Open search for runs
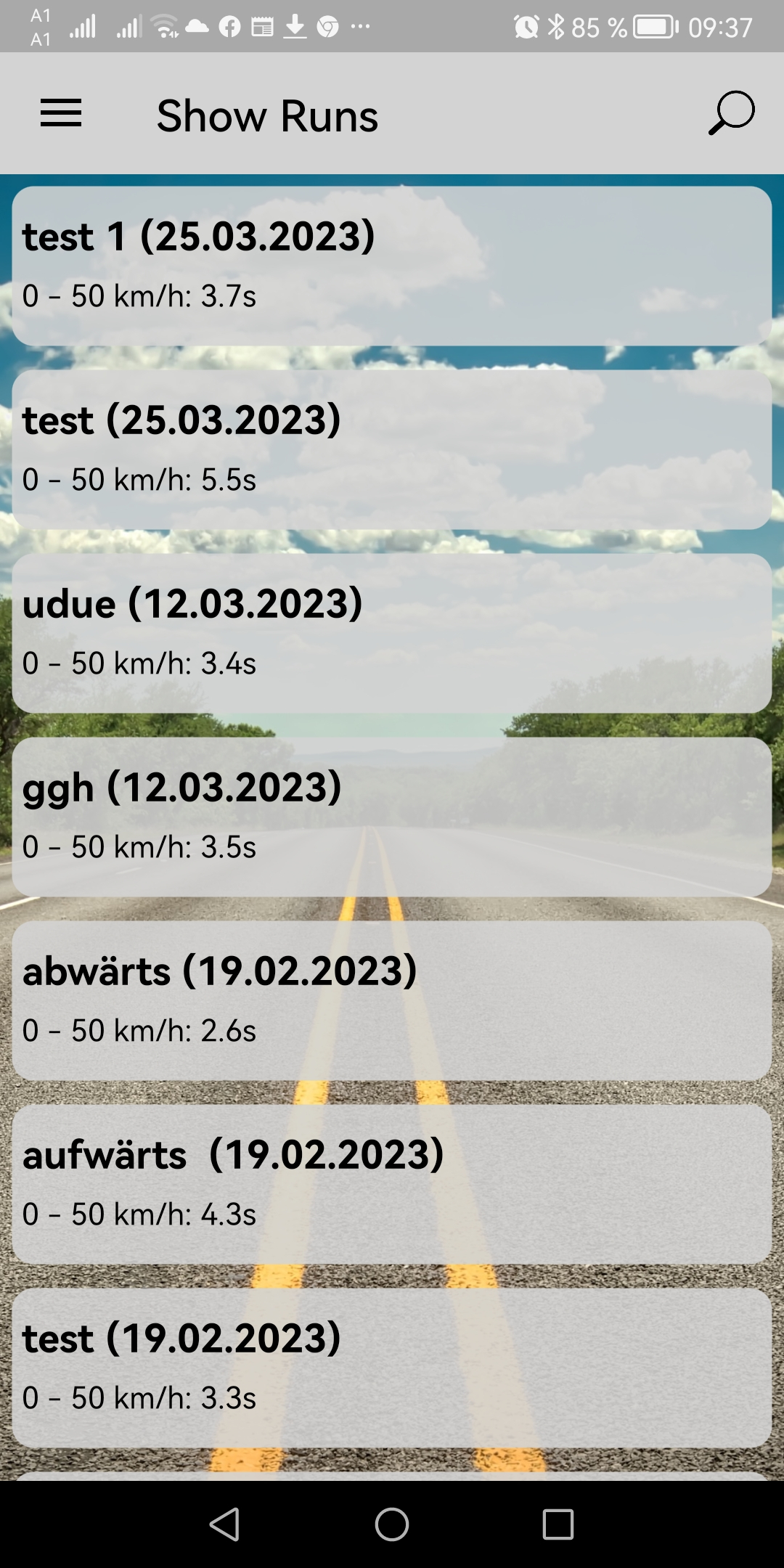The height and width of the screenshot is (1568, 784). 731,113
